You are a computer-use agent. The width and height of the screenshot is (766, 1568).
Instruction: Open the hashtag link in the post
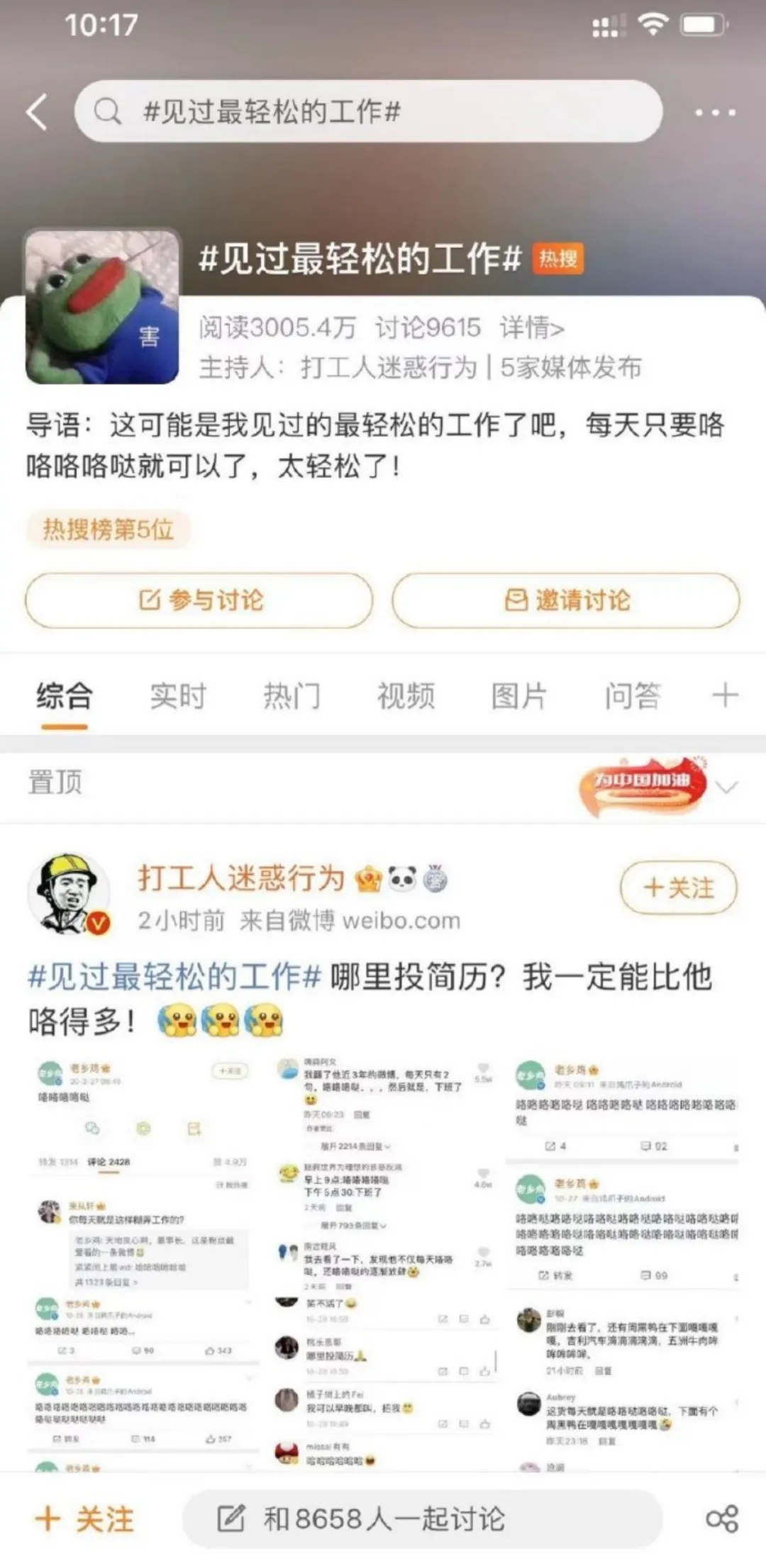tap(174, 977)
